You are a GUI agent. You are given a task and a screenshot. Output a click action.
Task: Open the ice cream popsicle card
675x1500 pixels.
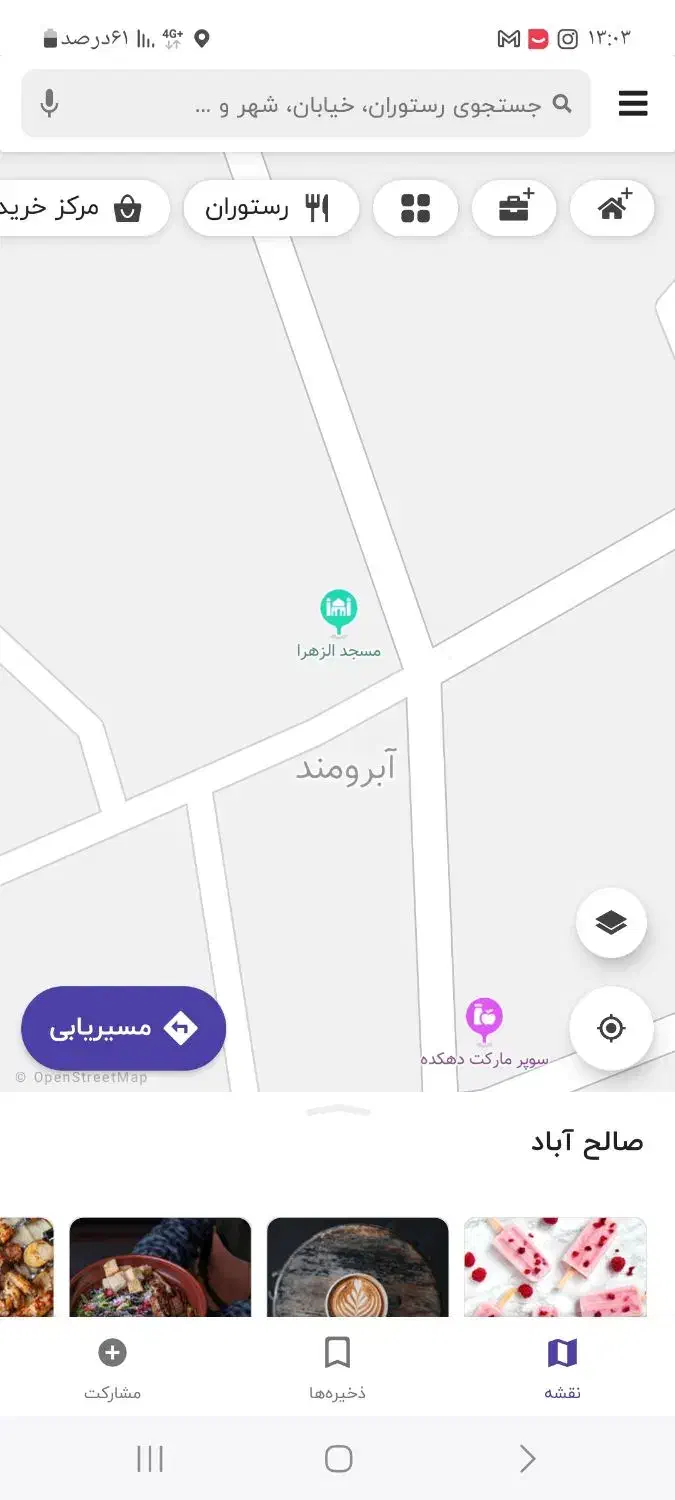555,1266
